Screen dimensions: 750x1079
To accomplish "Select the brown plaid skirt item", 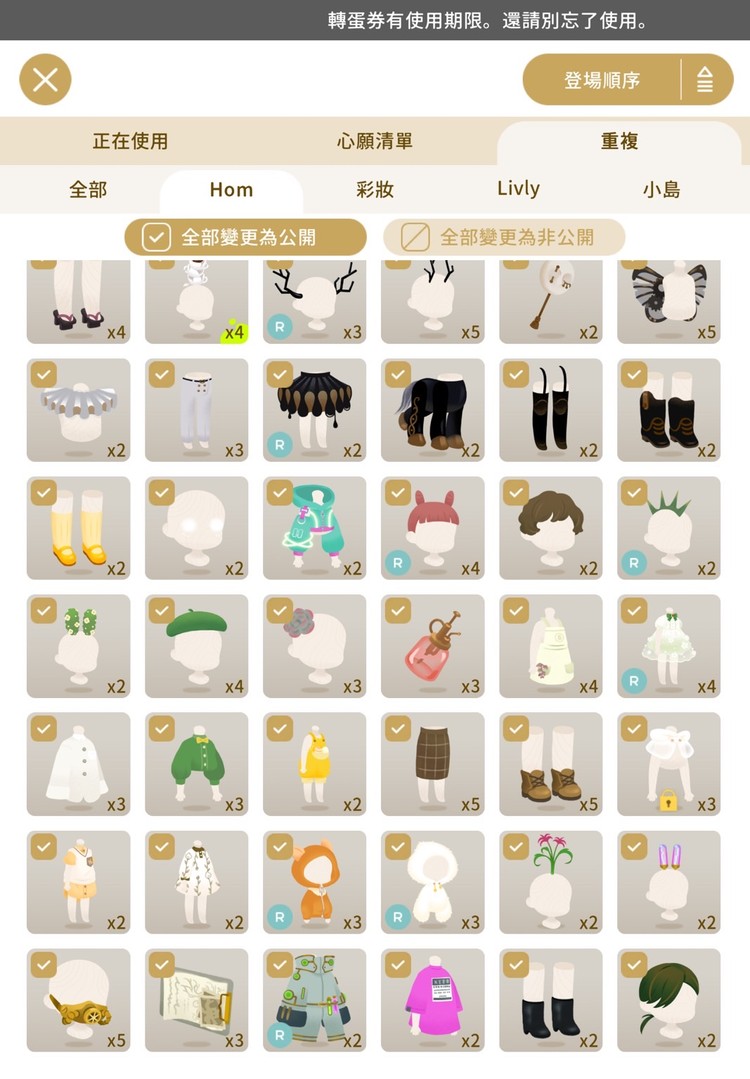I will coord(432,764).
